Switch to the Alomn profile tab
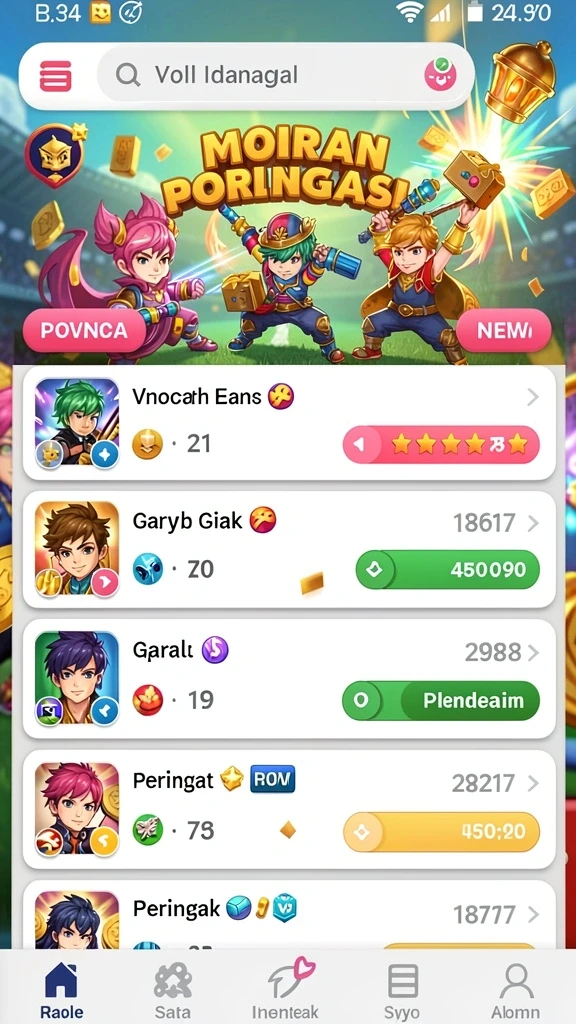This screenshot has height=1024, width=576. click(515, 989)
